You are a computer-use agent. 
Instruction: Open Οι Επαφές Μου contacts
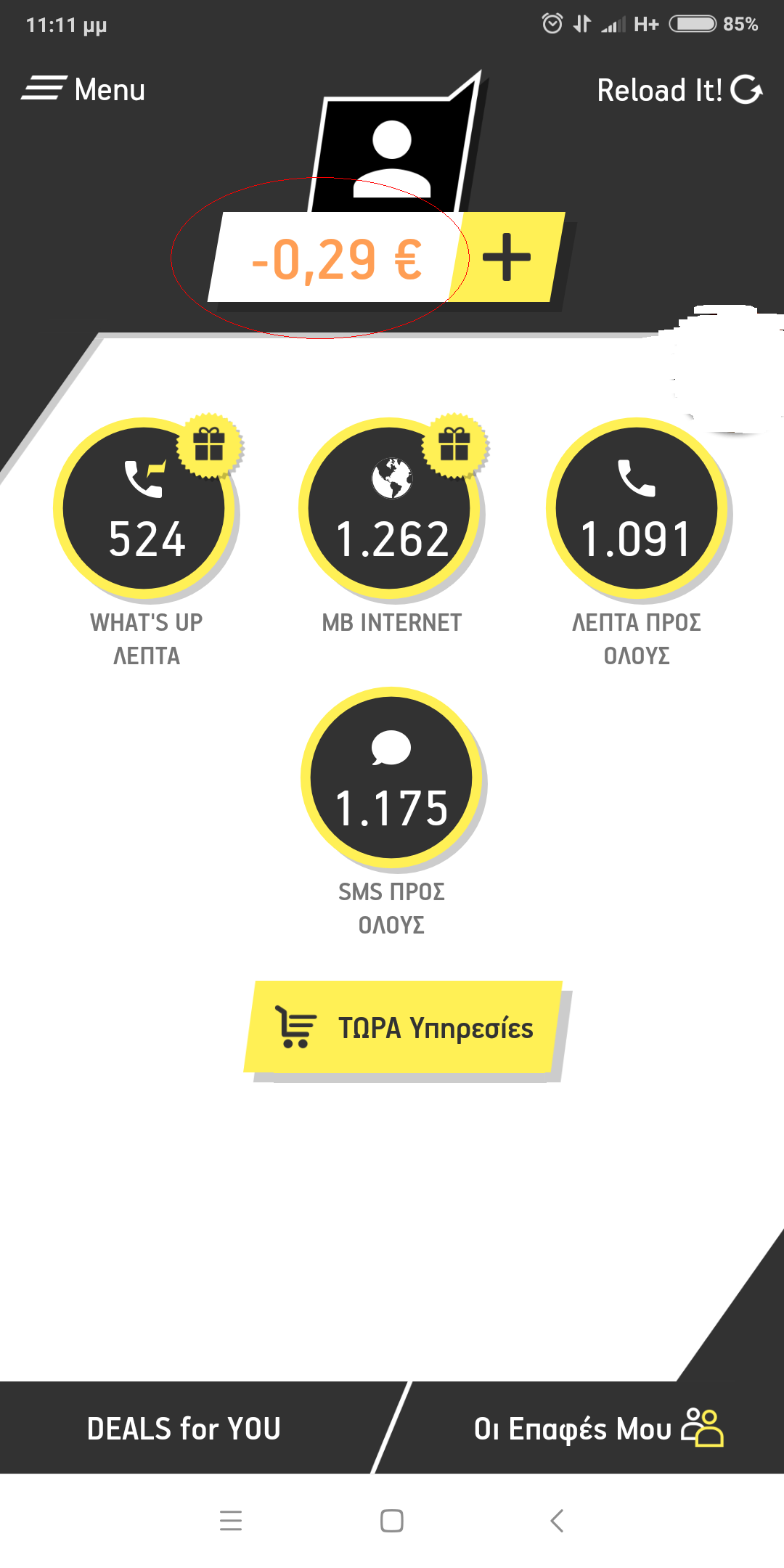tap(598, 1428)
